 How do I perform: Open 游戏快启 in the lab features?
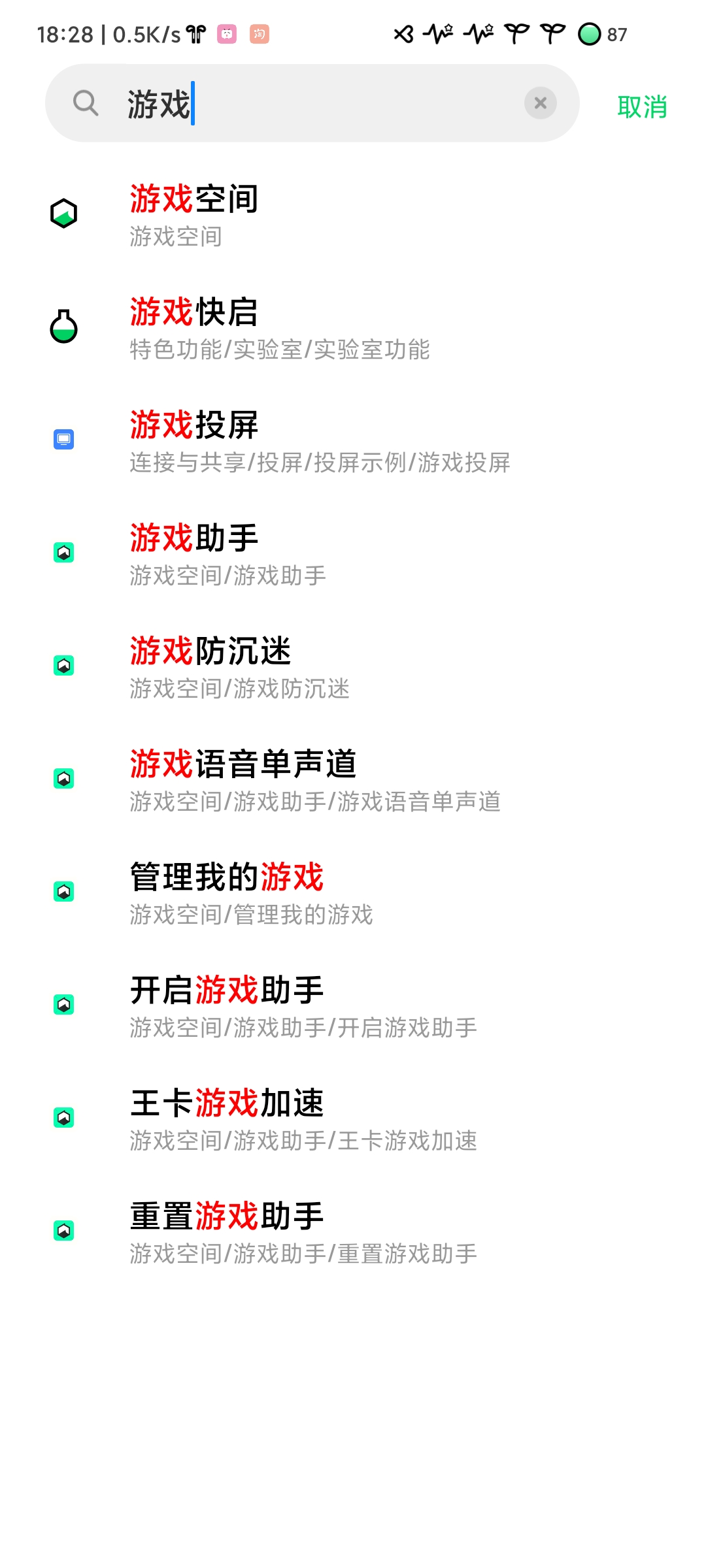click(x=353, y=329)
